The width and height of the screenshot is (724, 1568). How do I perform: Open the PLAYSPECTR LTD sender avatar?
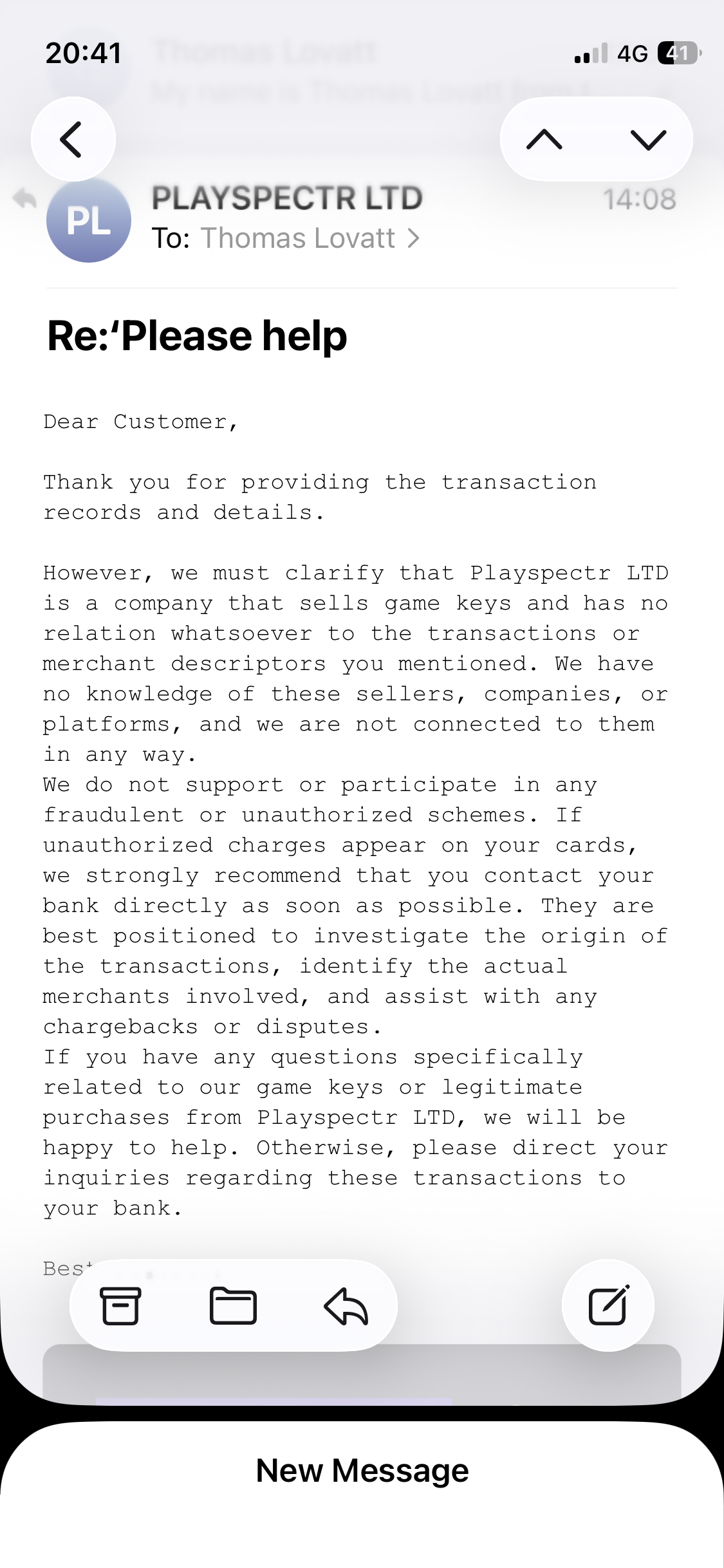89,220
